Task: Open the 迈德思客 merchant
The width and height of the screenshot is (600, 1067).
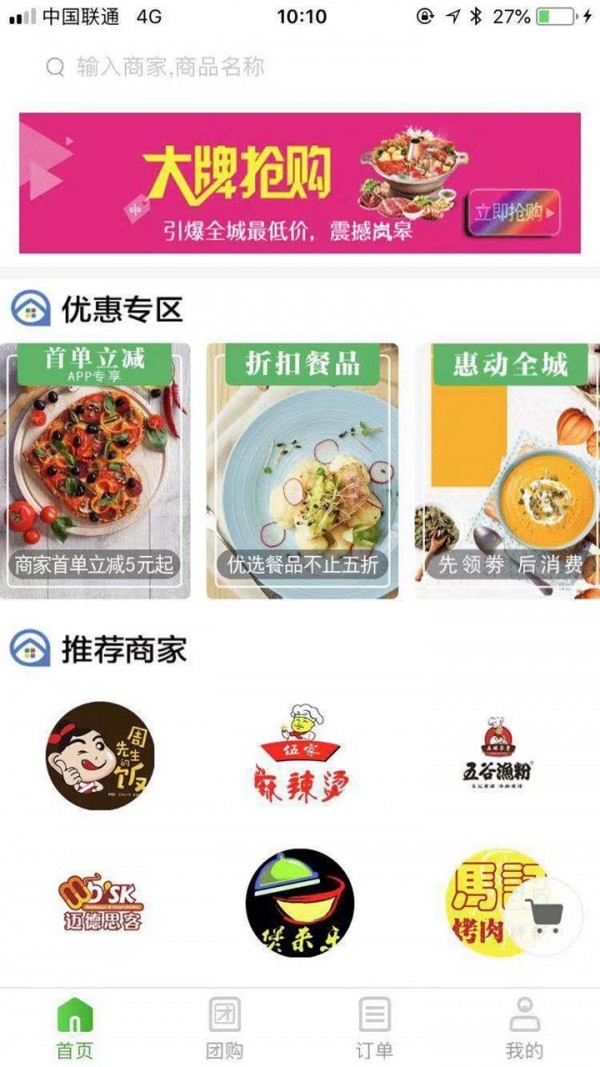Action: pos(99,902)
